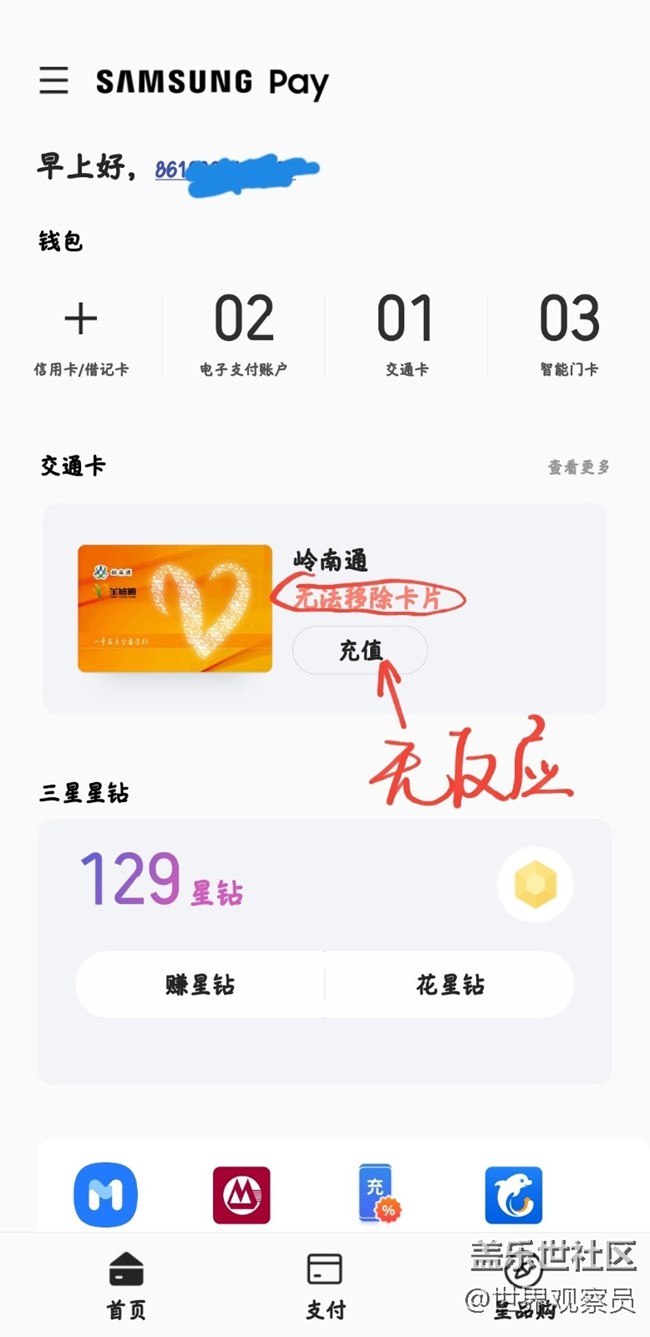Open the red bank logo shortcut
Viewport: 650px width, 1337px height.
coord(241,1195)
